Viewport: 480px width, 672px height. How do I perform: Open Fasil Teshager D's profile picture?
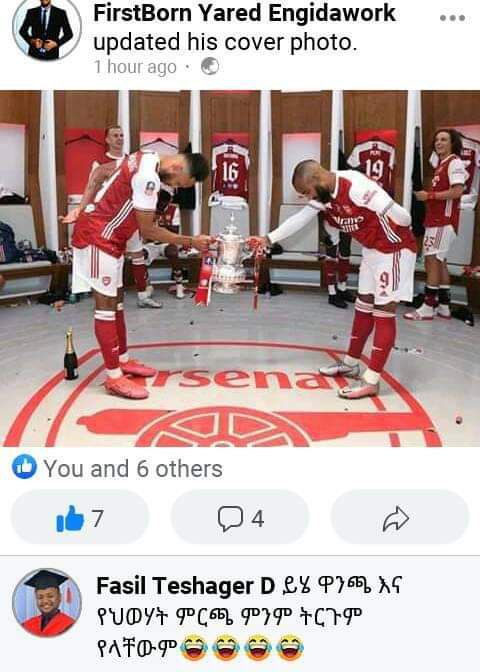tap(47, 603)
